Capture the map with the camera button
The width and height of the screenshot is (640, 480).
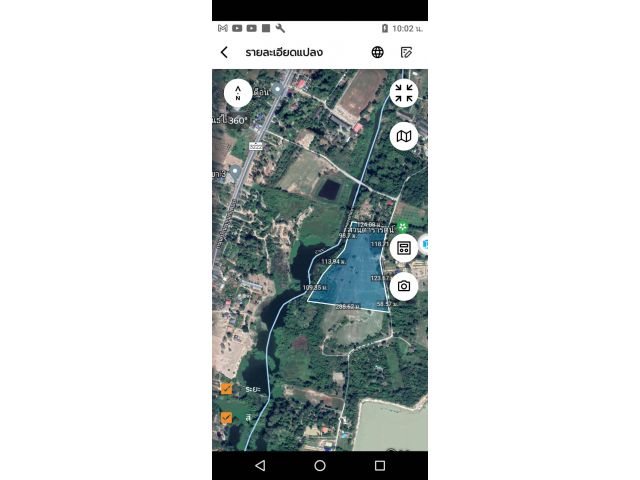click(x=404, y=286)
